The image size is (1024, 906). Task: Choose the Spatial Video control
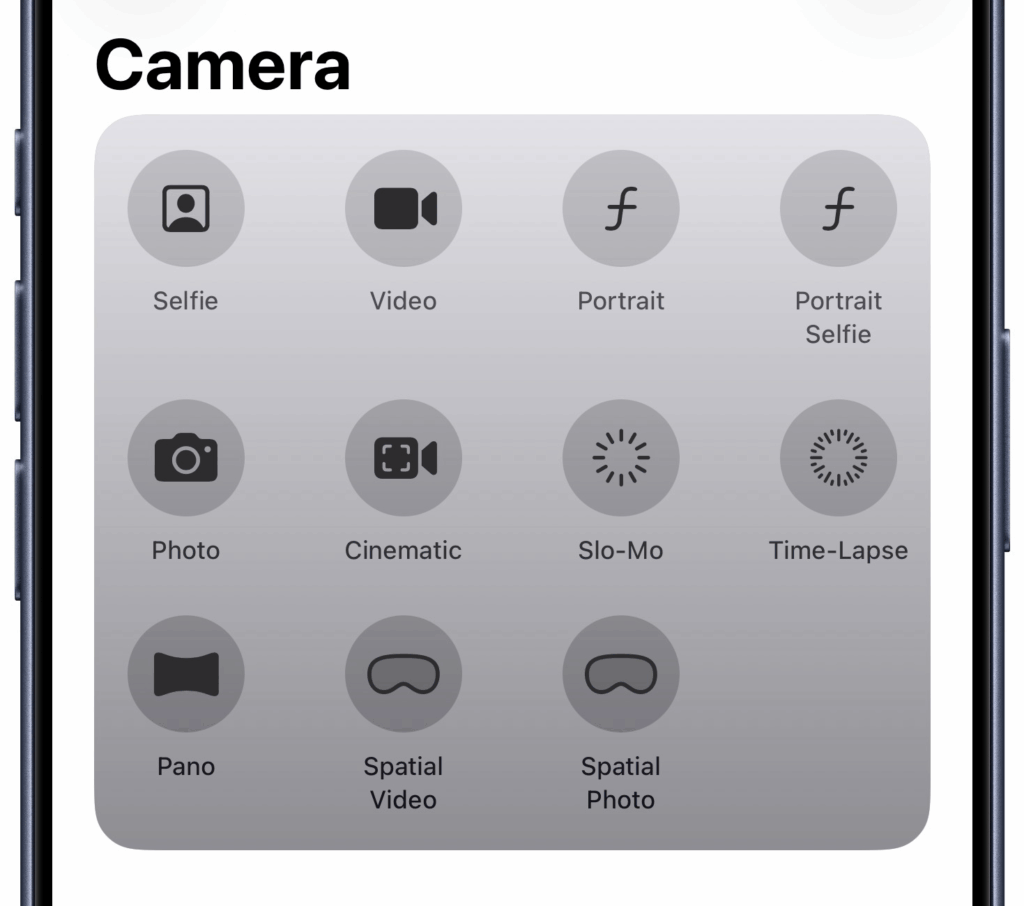403,674
